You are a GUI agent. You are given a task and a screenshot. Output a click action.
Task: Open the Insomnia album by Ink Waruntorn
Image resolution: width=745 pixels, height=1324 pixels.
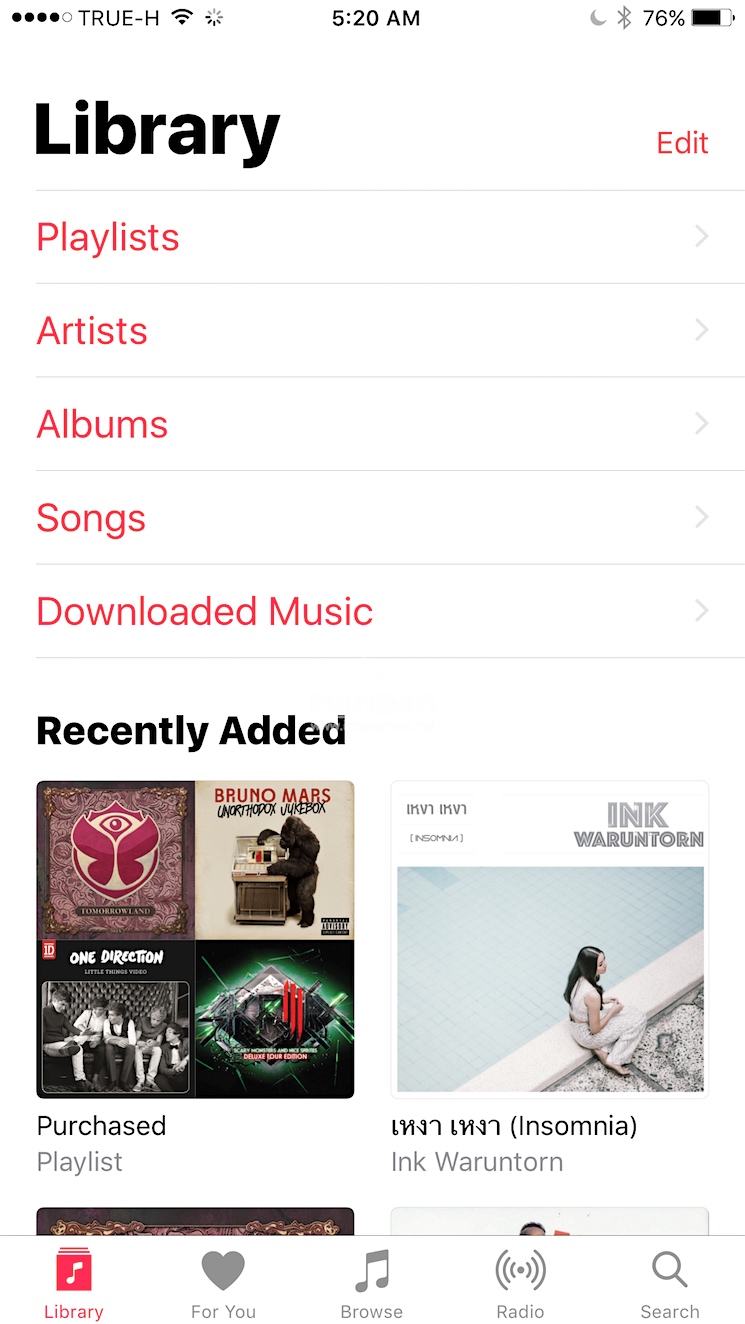(549, 940)
